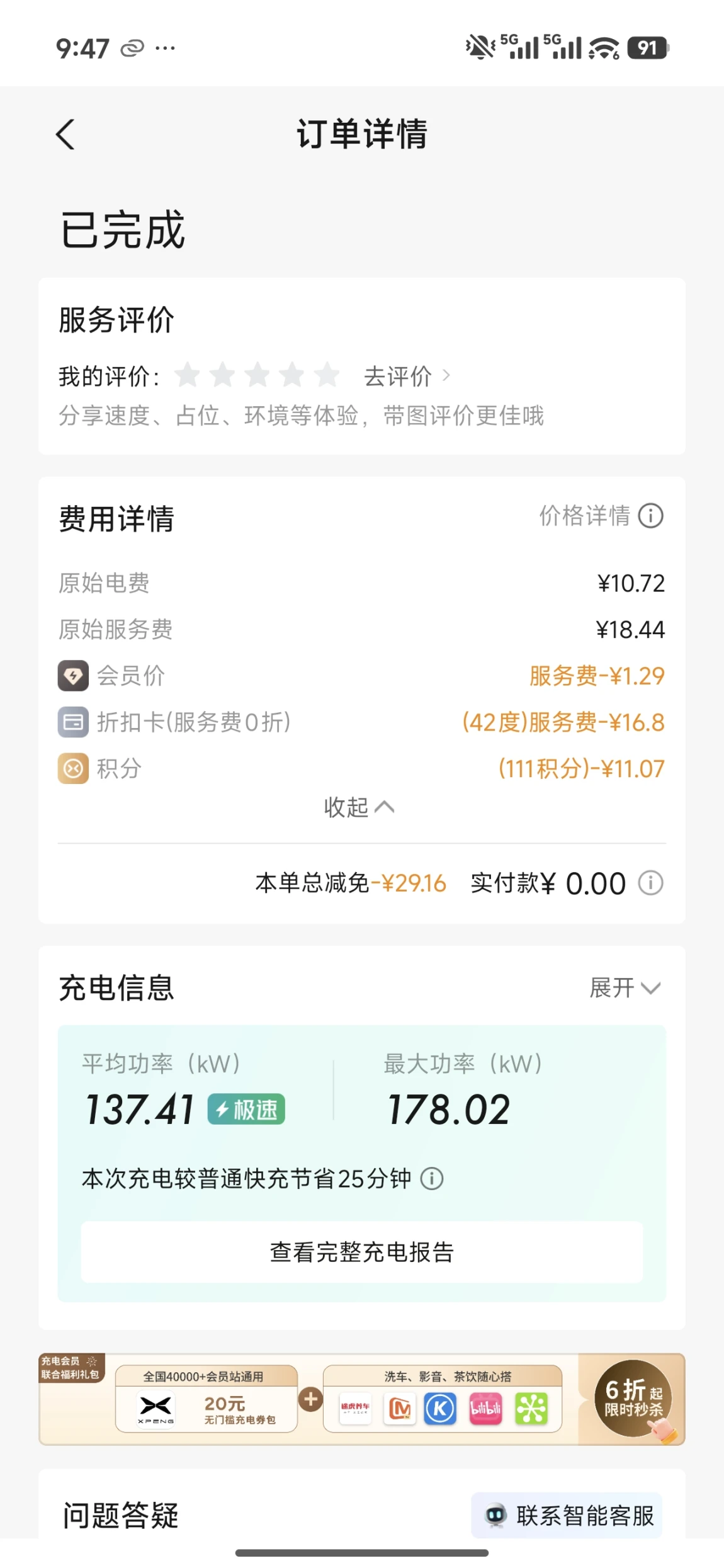Collapse fee details with 收起

pyautogui.click(x=359, y=807)
